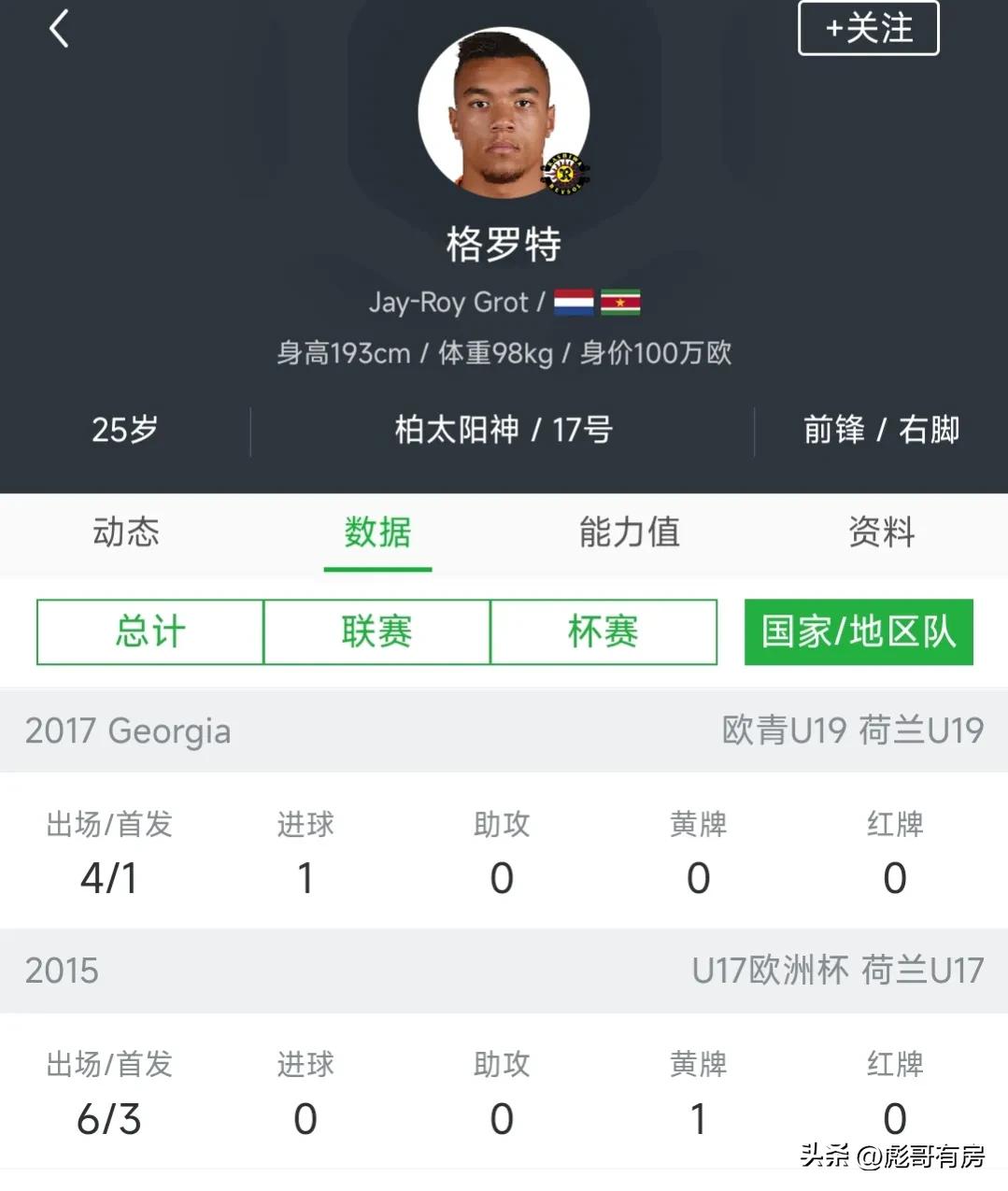1008x1191 pixels.
Task: Switch to the 动态 tab
Action: tap(125, 534)
